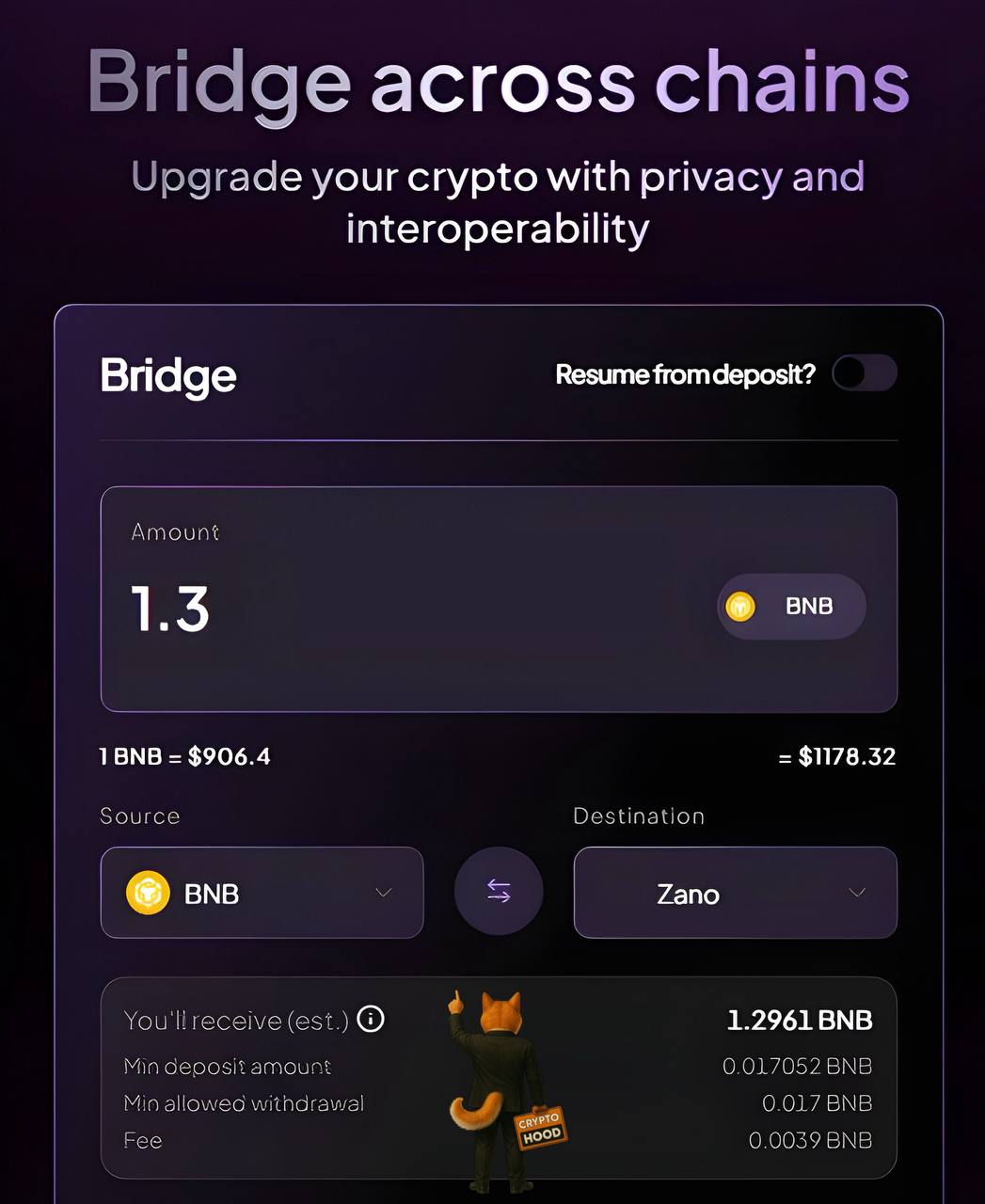Enable the Resume from deposit switch
This screenshot has width=985, height=1204.
[x=864, y=373]
